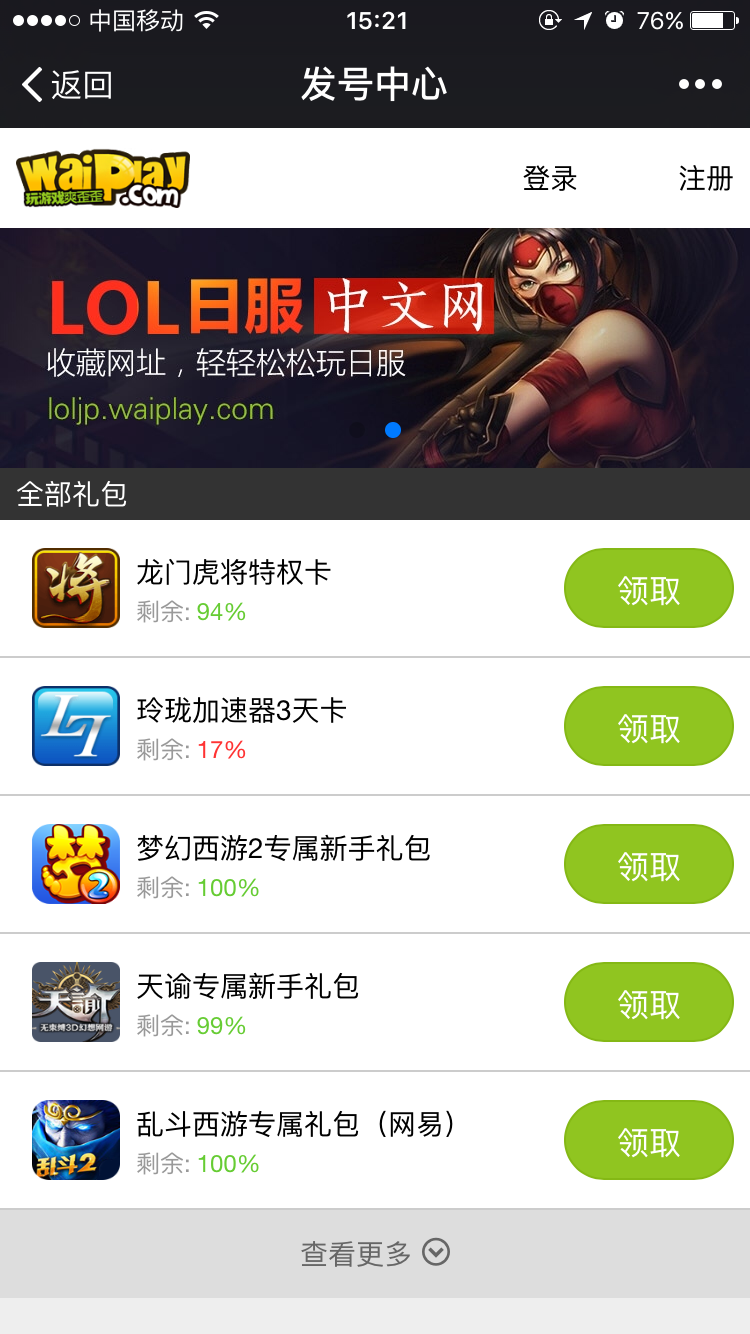Select the first banner page indicator dot
Viewport: 750px width, 1334px height.
(357, 430)
